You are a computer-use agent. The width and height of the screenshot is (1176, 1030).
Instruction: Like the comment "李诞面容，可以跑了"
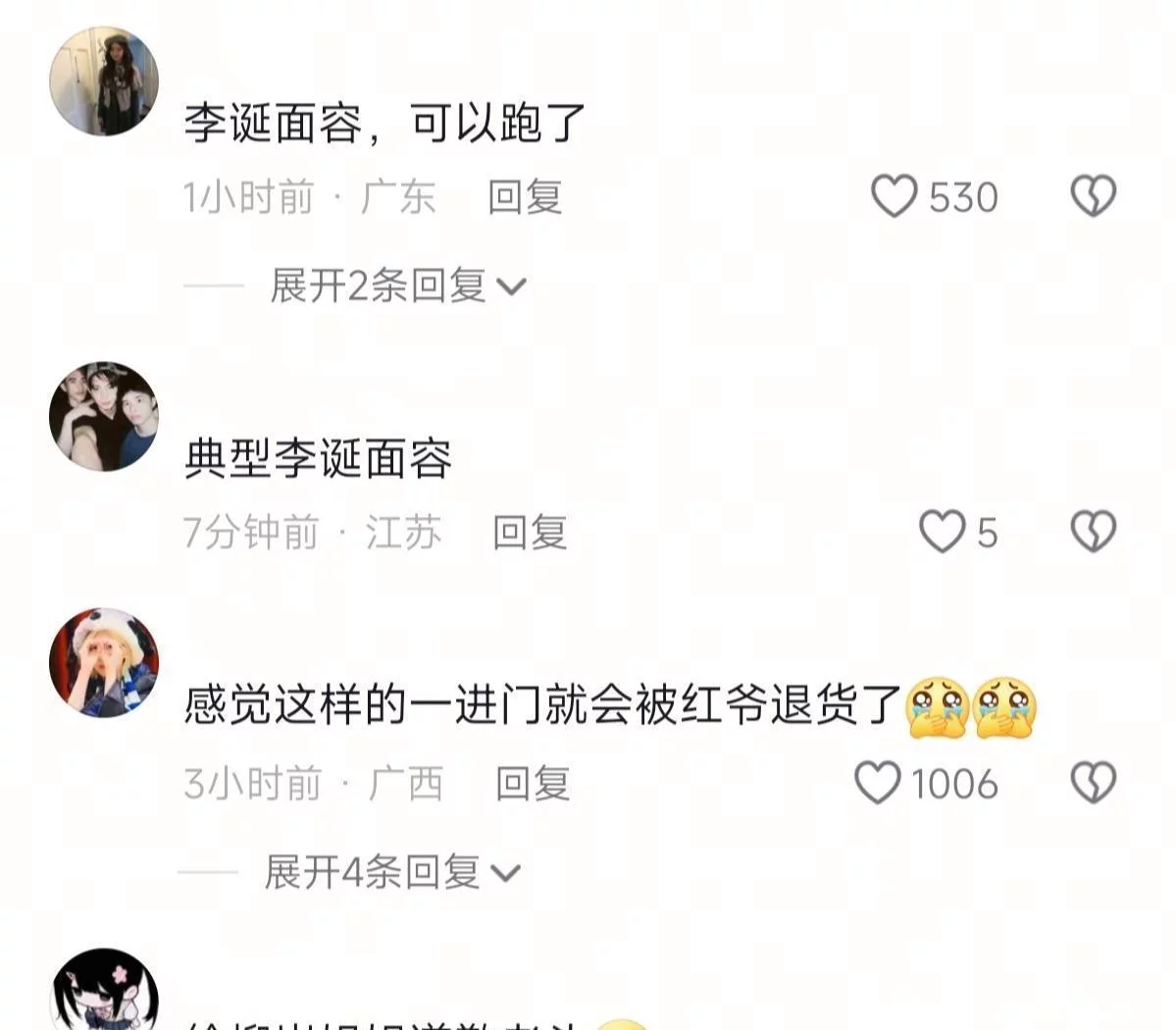click(x=894, y=196)
